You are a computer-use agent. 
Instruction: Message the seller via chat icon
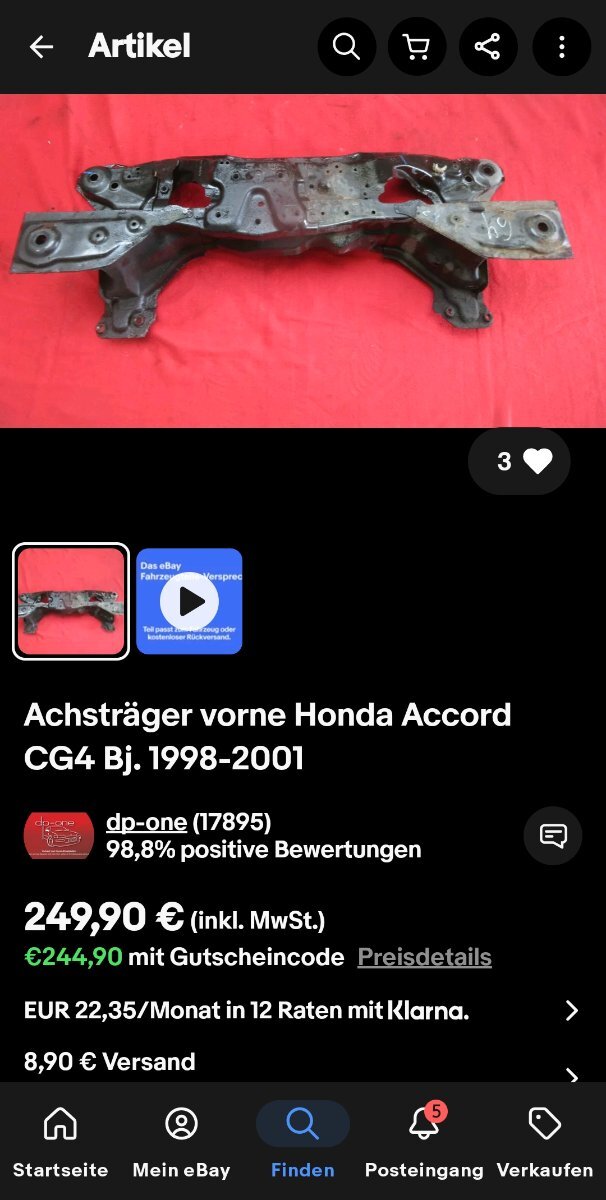553,835
